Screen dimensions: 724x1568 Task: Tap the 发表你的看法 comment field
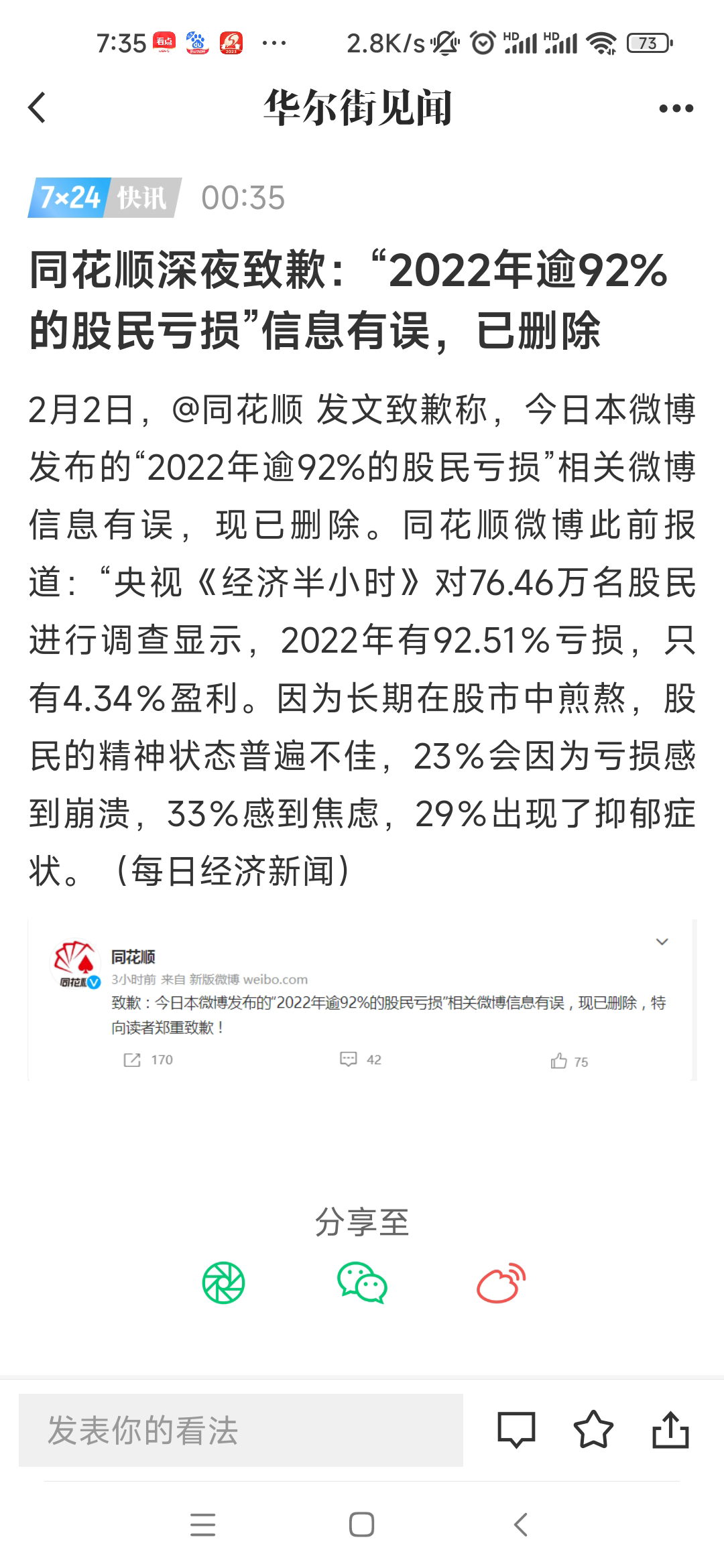241,1431
